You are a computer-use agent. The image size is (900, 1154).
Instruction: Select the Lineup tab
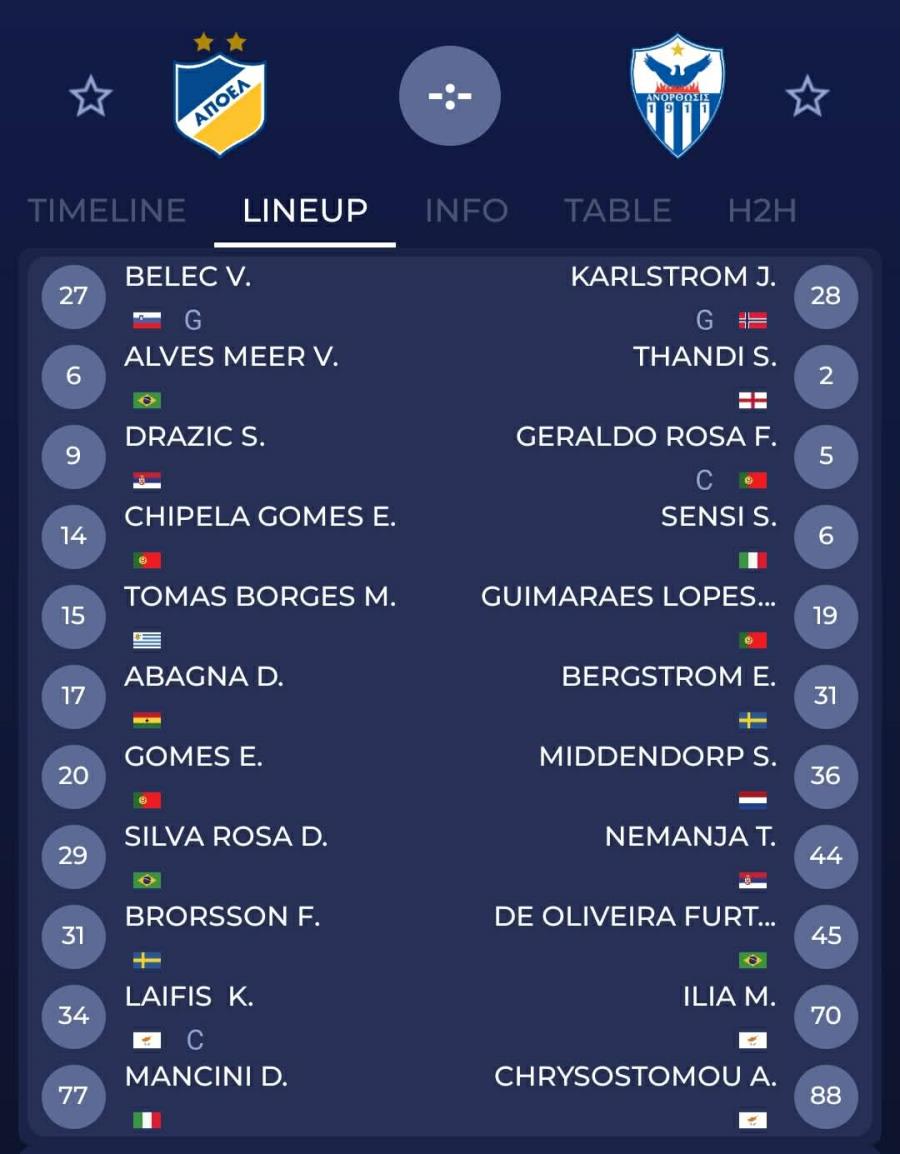click(x=305, y=211)
